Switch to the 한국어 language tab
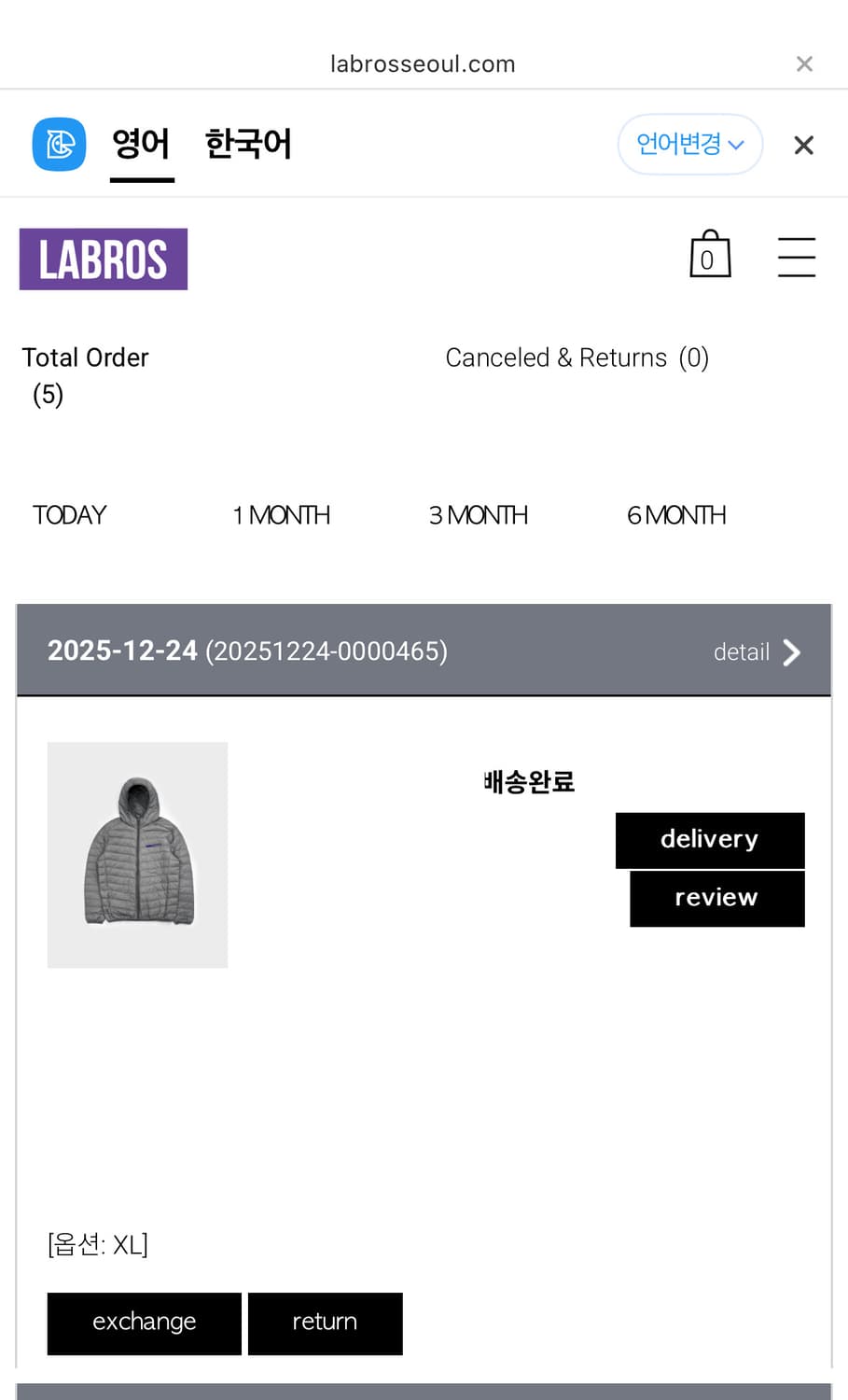 click(247, 144)
